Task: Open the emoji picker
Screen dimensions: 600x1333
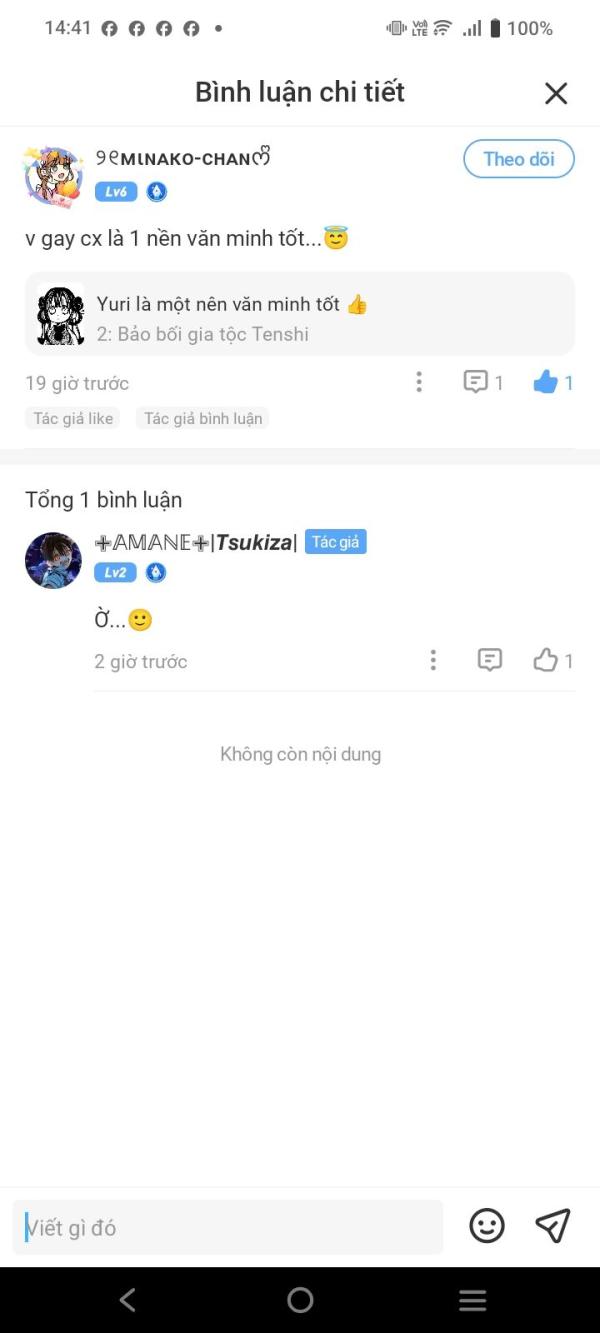Action: 487,1226
